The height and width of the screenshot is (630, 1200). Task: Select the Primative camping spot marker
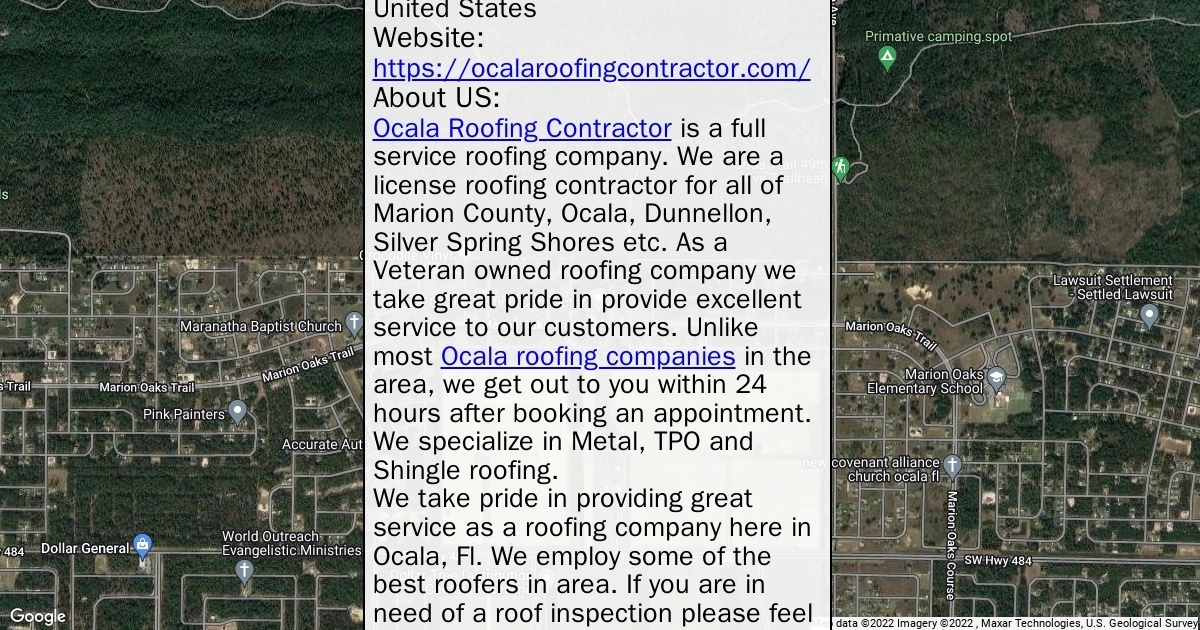(887, 57)
